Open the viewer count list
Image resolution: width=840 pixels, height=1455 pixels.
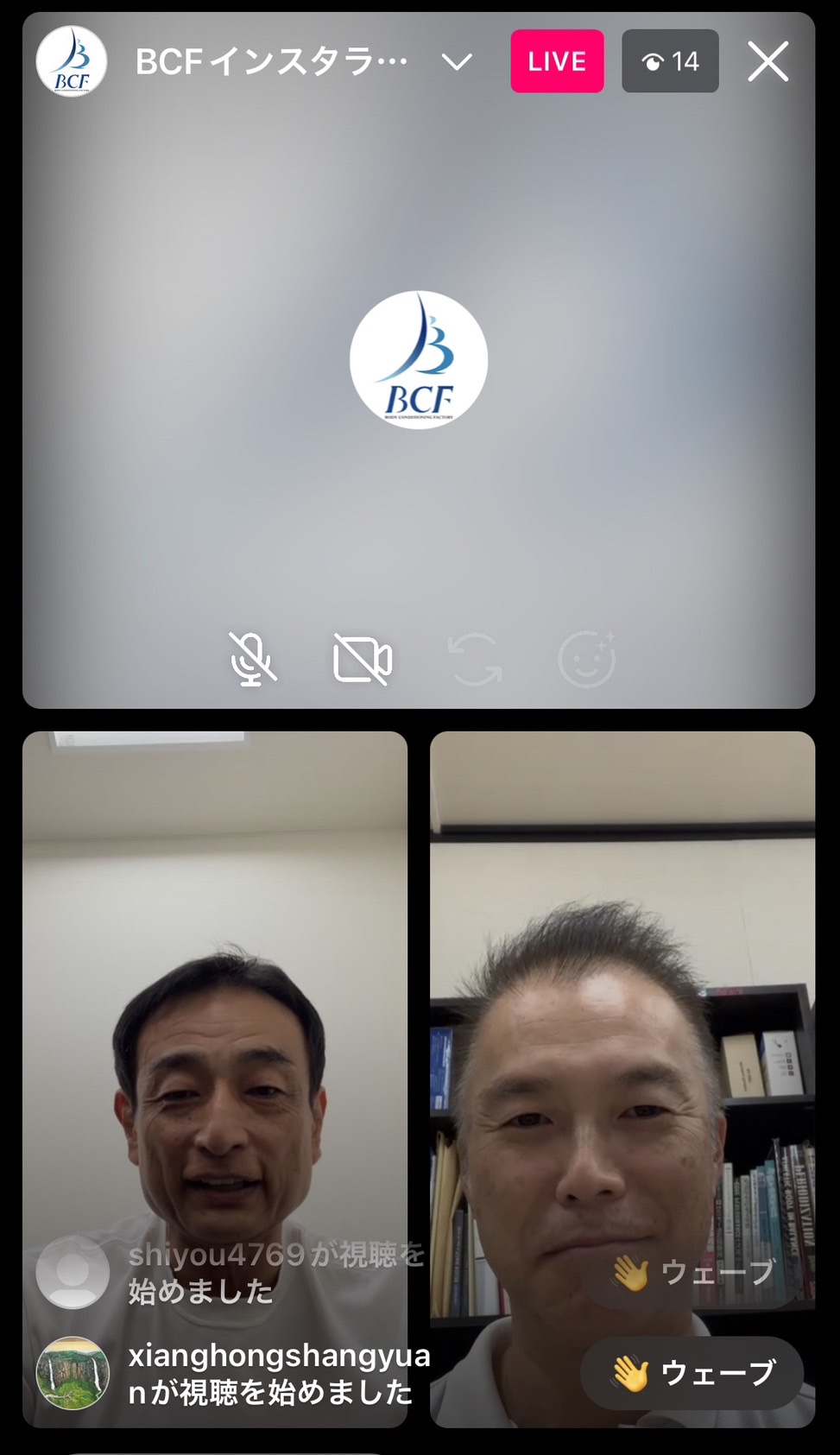point(670,61)
